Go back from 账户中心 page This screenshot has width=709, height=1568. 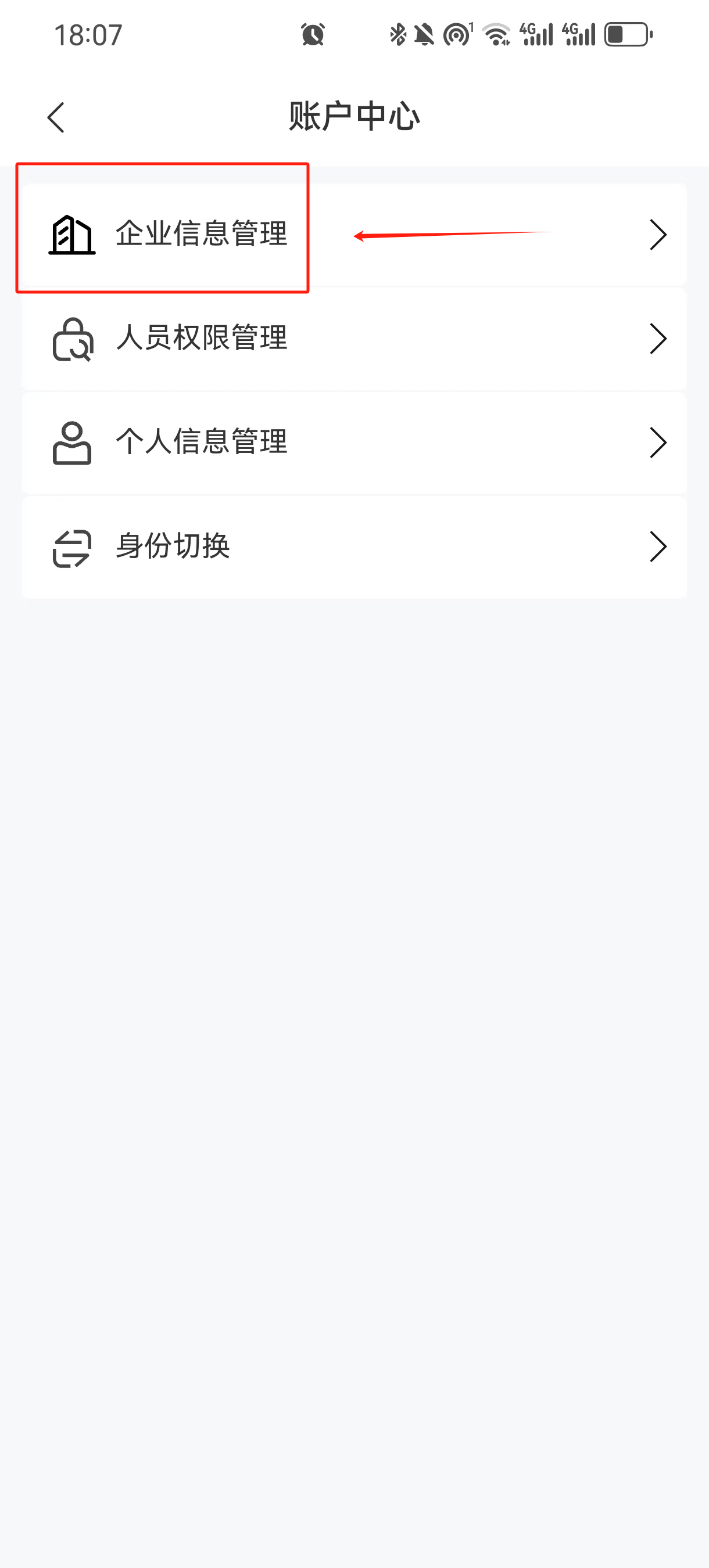click(56, 117)
